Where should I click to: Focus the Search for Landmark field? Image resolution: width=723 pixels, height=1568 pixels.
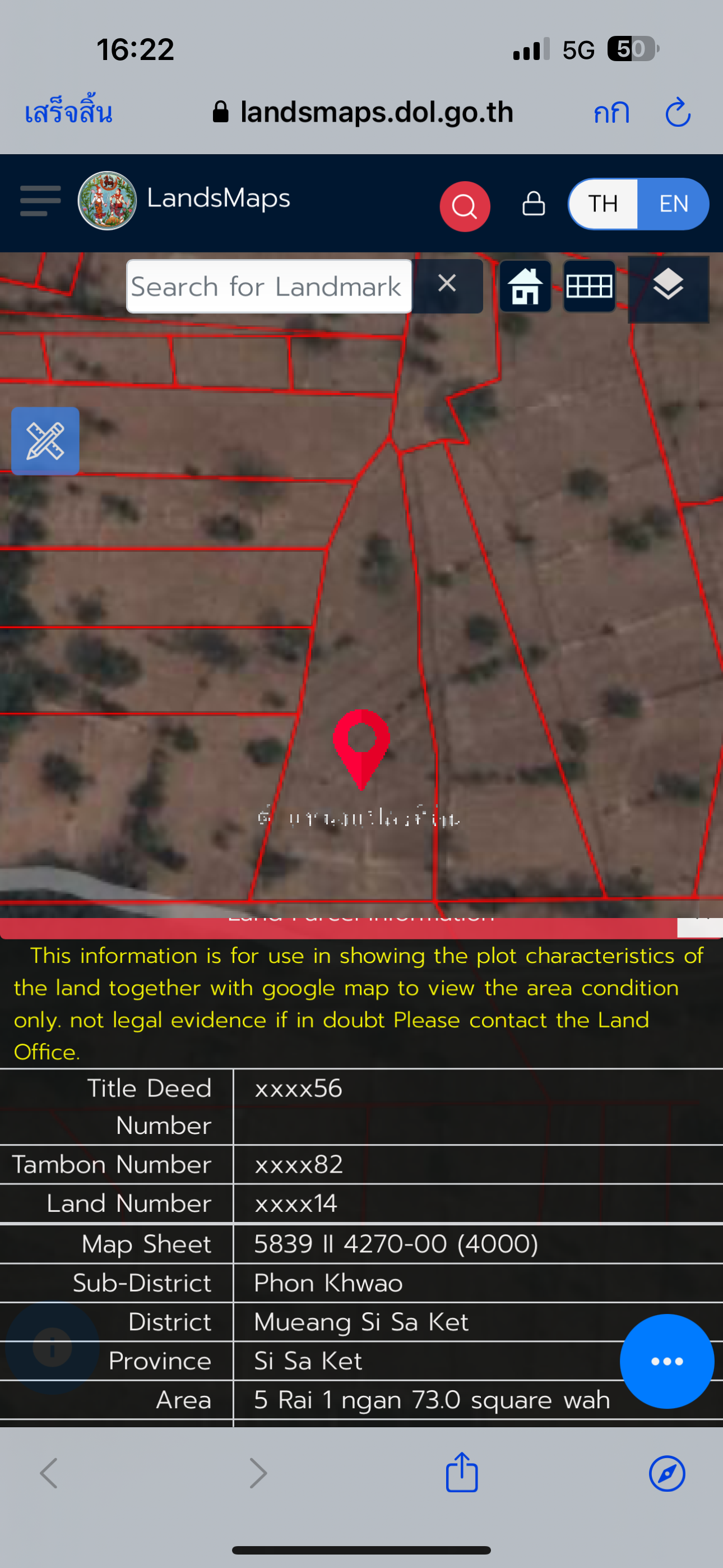tap(269, 286)
